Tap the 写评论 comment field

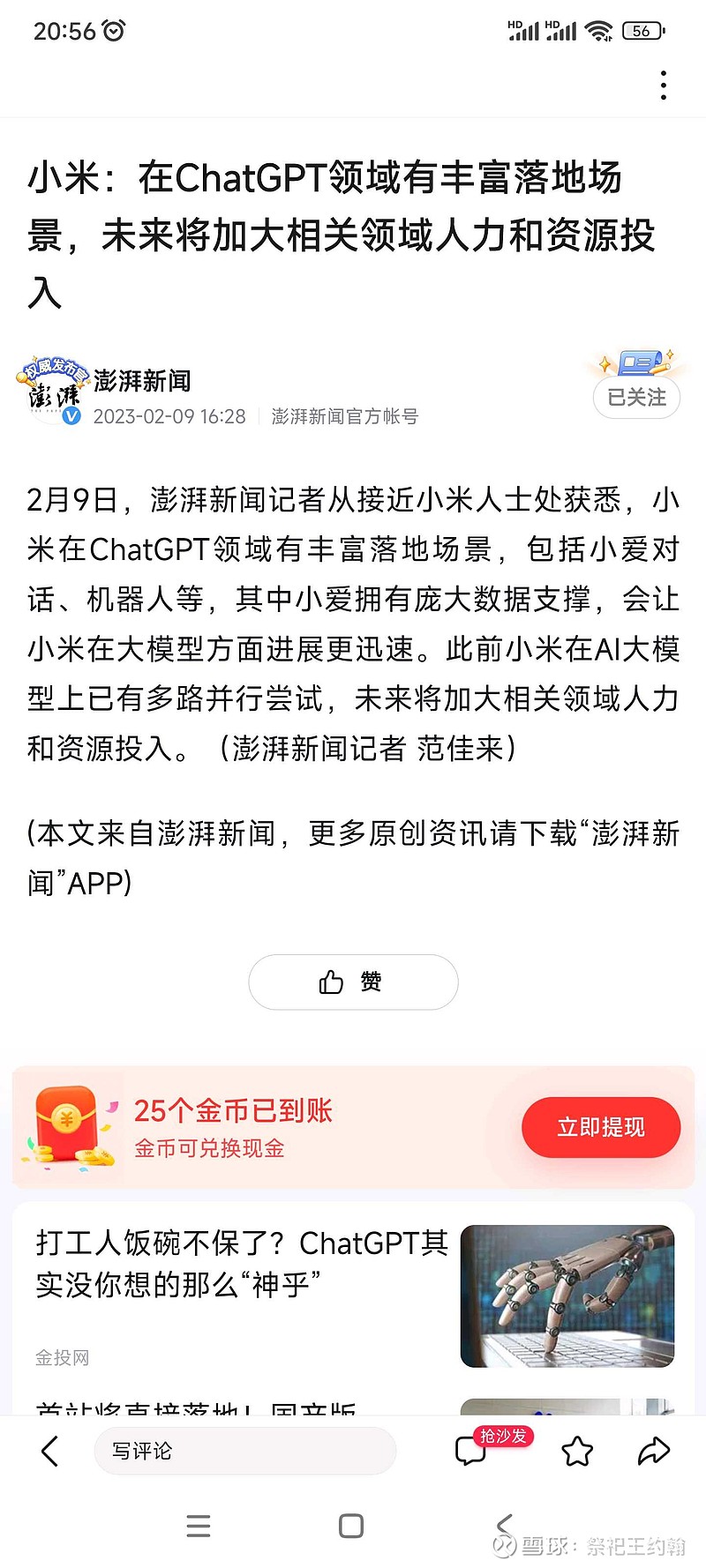[x=245, y=1451]
